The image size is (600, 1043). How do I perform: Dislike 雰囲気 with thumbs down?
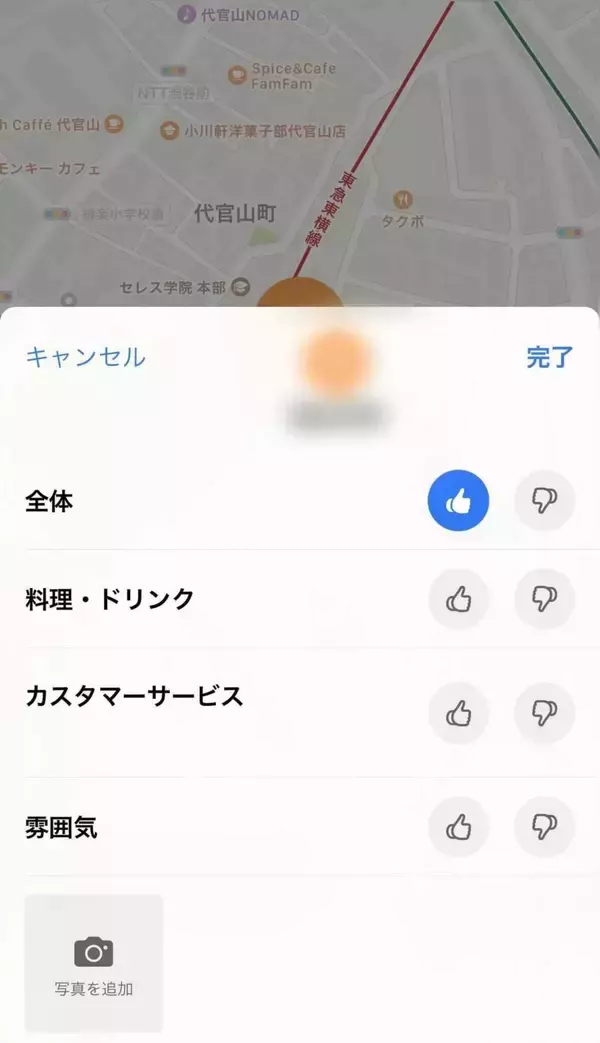(x=544, y=827)
